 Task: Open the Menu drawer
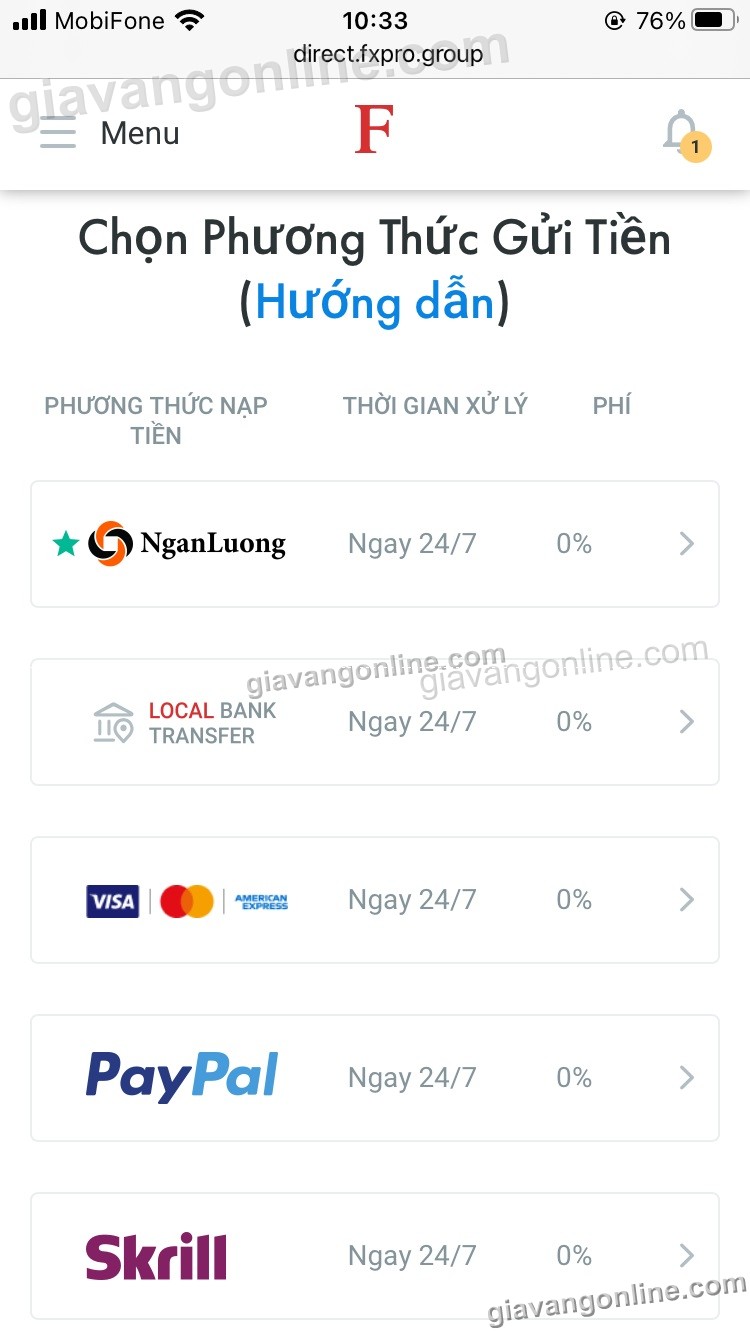[109, 133]
